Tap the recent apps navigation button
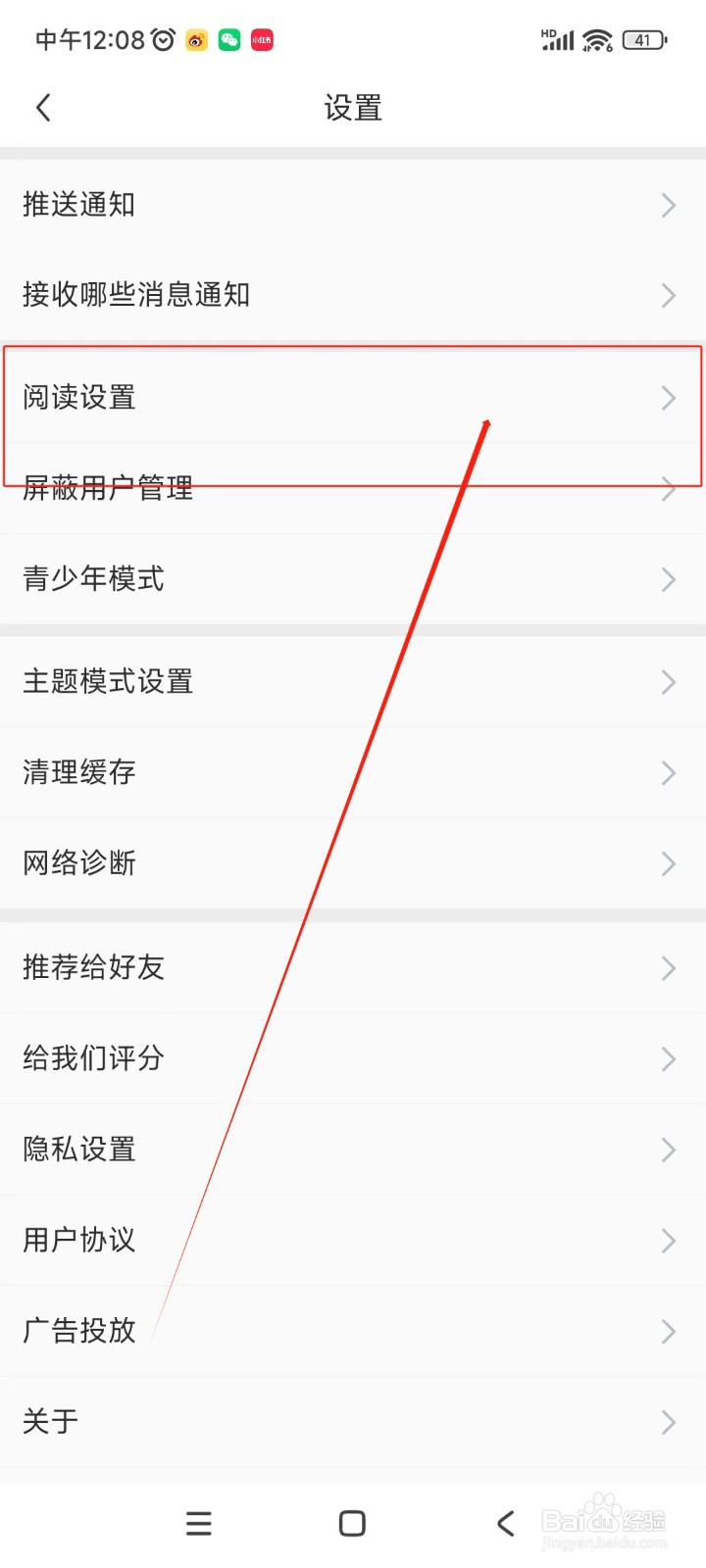The width and height of the screenshot is (706, 1568). [198, 1523]
